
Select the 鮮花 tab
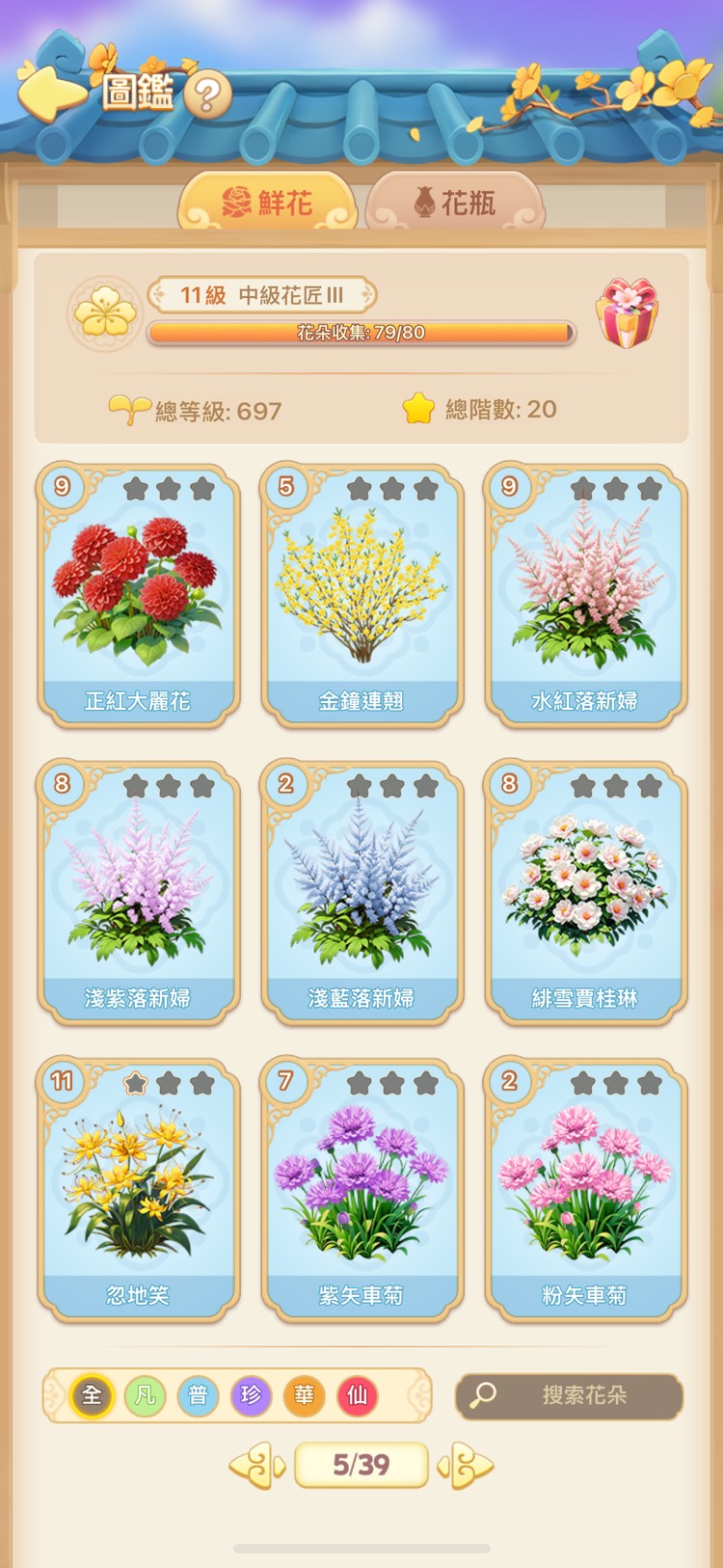268,203
